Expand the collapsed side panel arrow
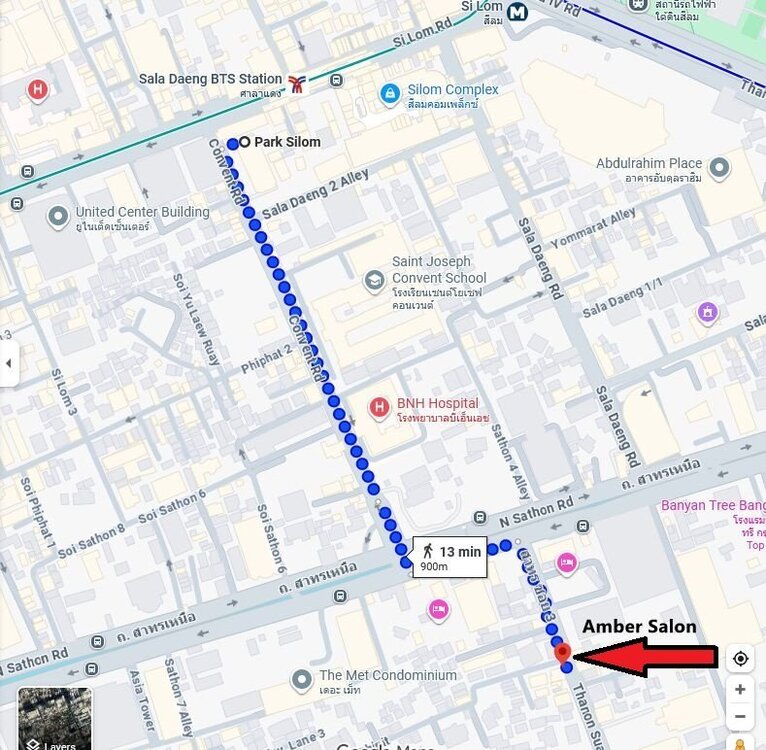Screen dimensions: 766x750 click(9, 363)
